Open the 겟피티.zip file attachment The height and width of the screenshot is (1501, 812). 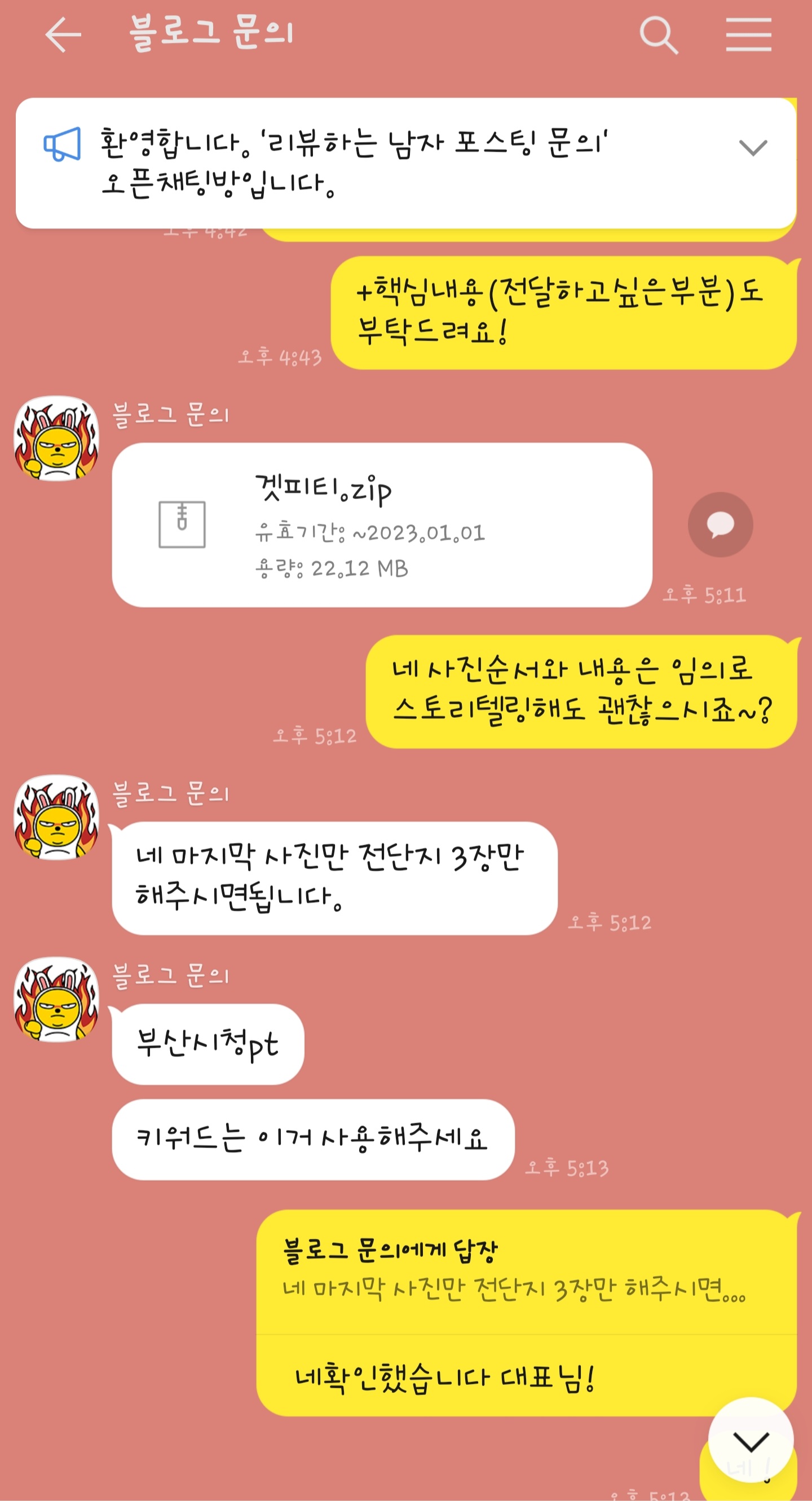[x=382, y=525]
